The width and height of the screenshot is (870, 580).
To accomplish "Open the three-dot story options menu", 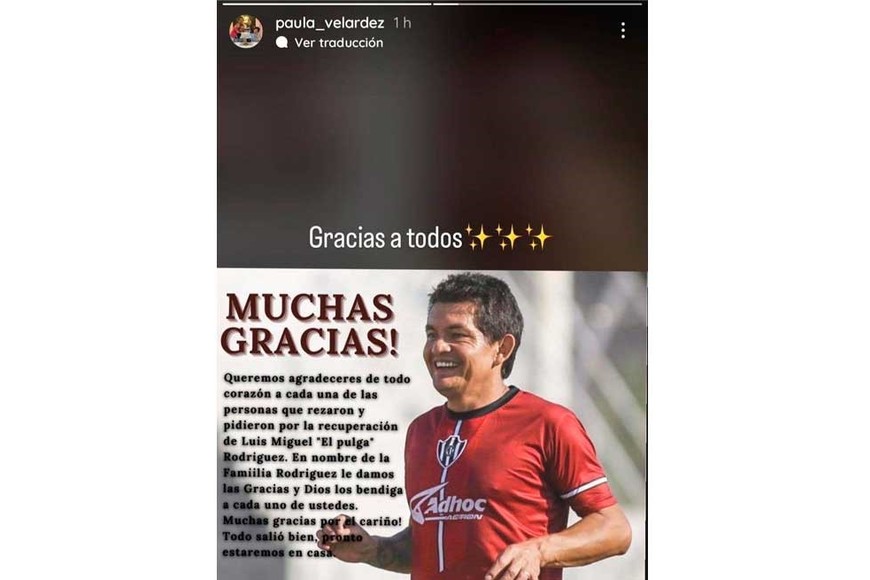I will (x=622, y=31).
